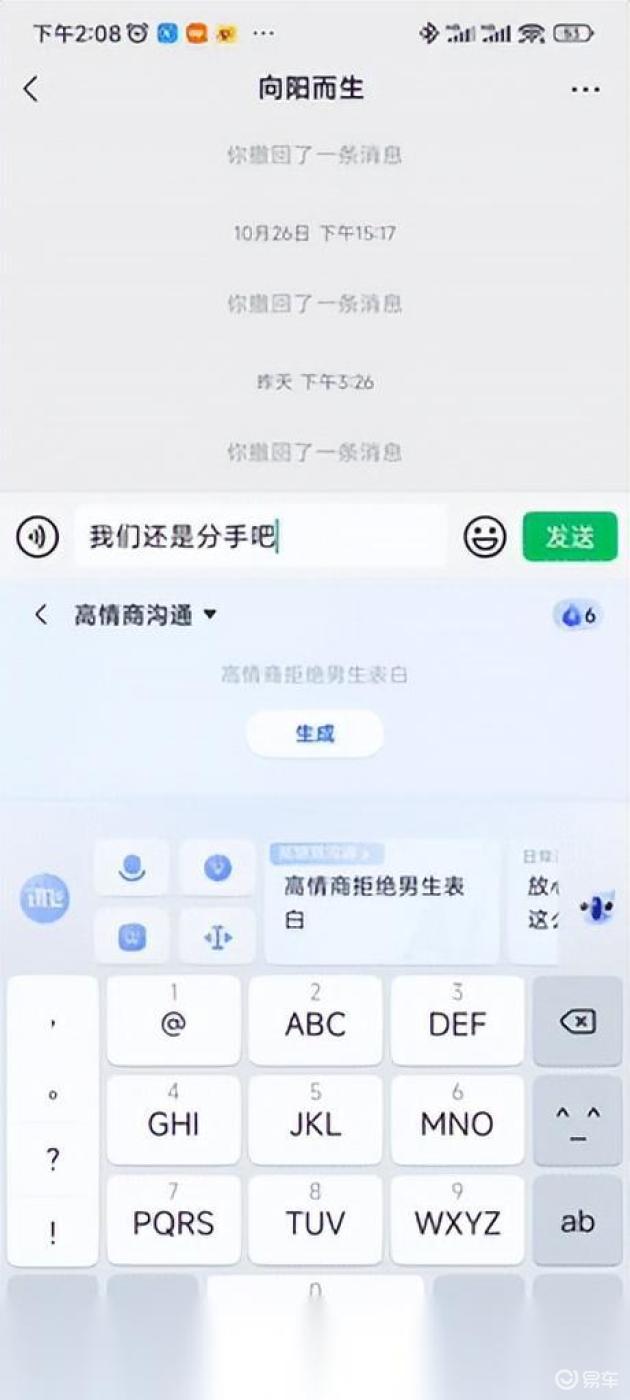The height and width of the screenshot is (1400, 630).
Task: Go back from the 向阳而生 chat
Action: (x=31, y=89)
